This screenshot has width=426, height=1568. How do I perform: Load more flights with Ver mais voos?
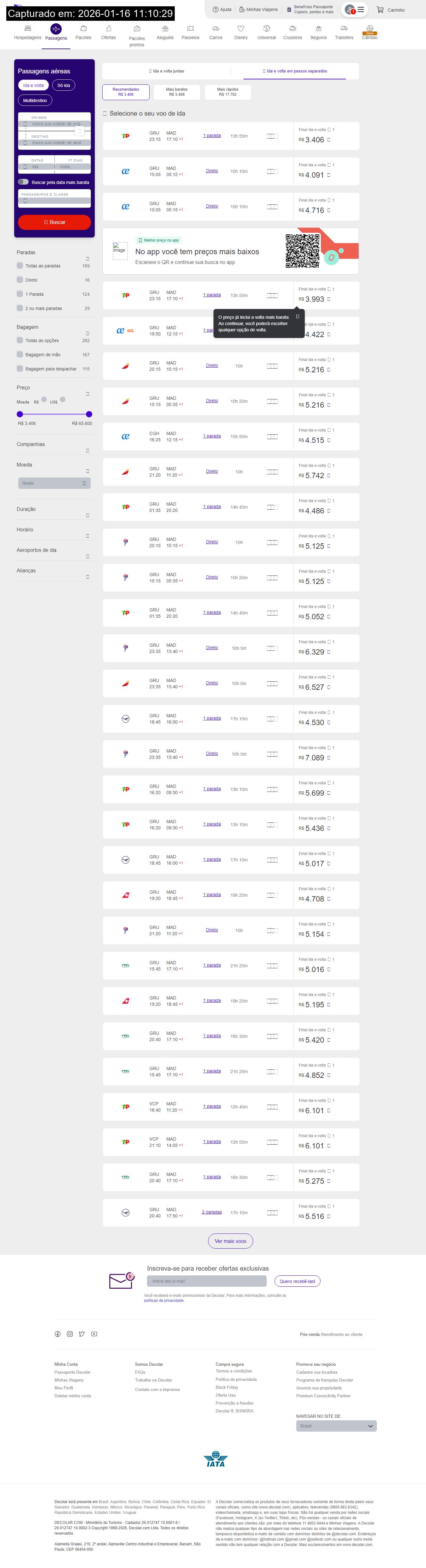pyautogui.click(x=230, y=1241)
